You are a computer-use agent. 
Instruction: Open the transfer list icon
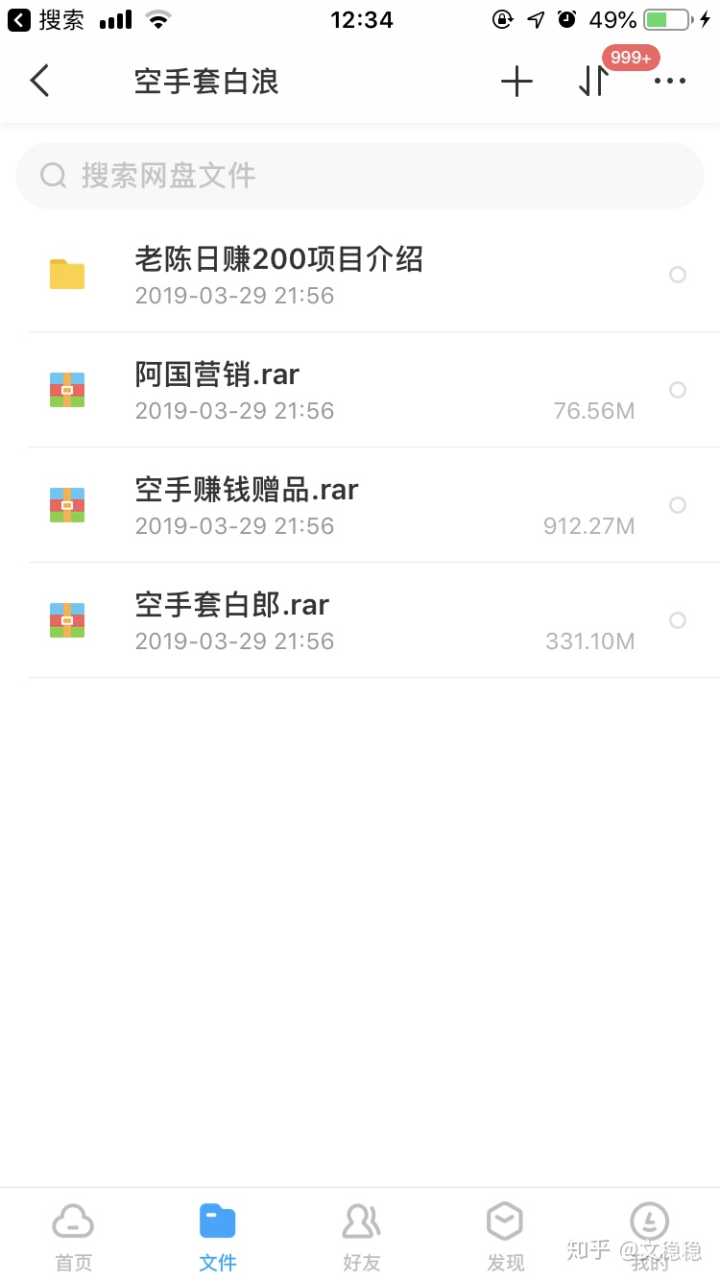592,82
